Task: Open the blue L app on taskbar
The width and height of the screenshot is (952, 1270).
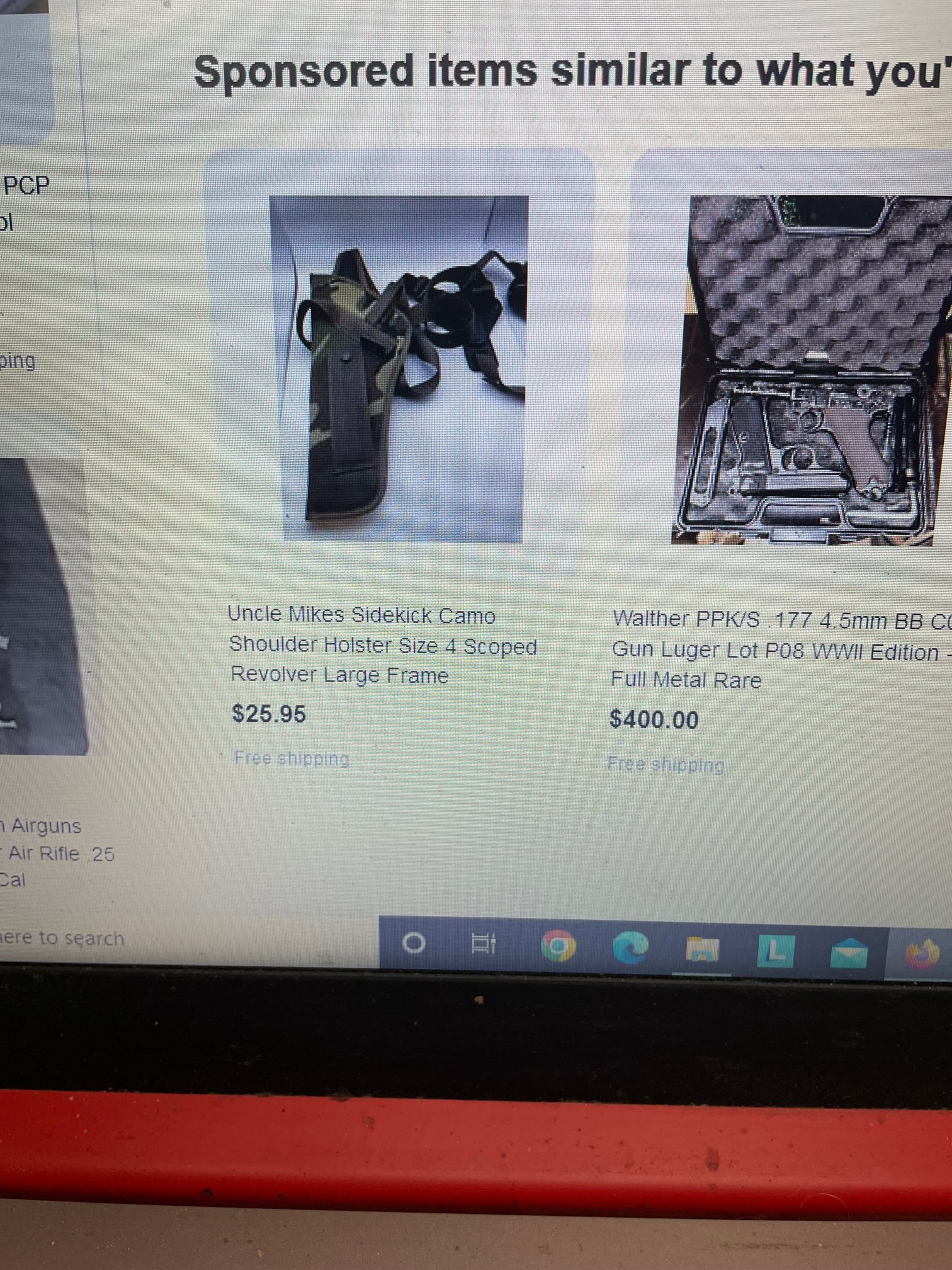Action: (776, 952)
